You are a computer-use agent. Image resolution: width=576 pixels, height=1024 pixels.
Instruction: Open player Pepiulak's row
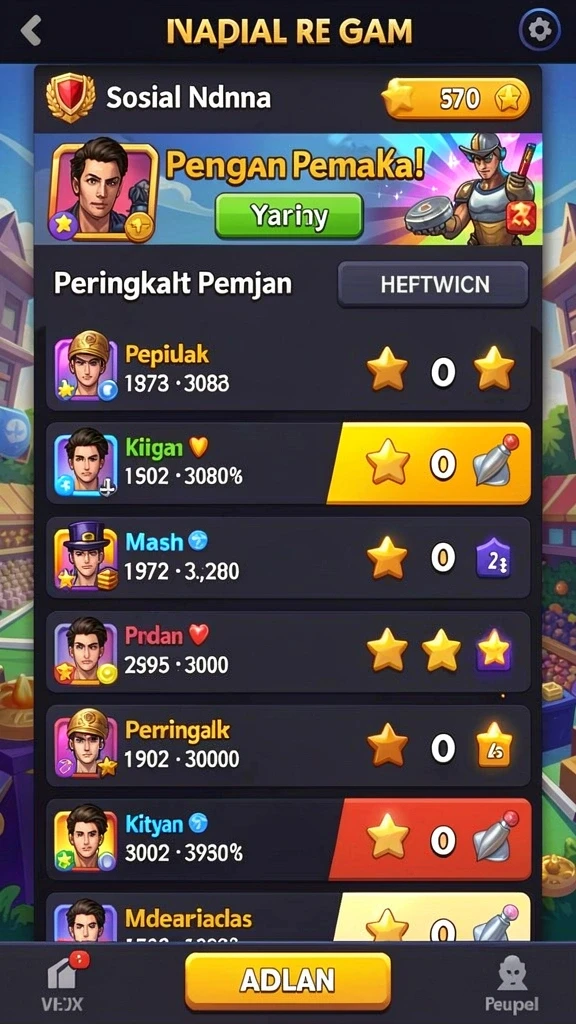(x=288, y=370)
